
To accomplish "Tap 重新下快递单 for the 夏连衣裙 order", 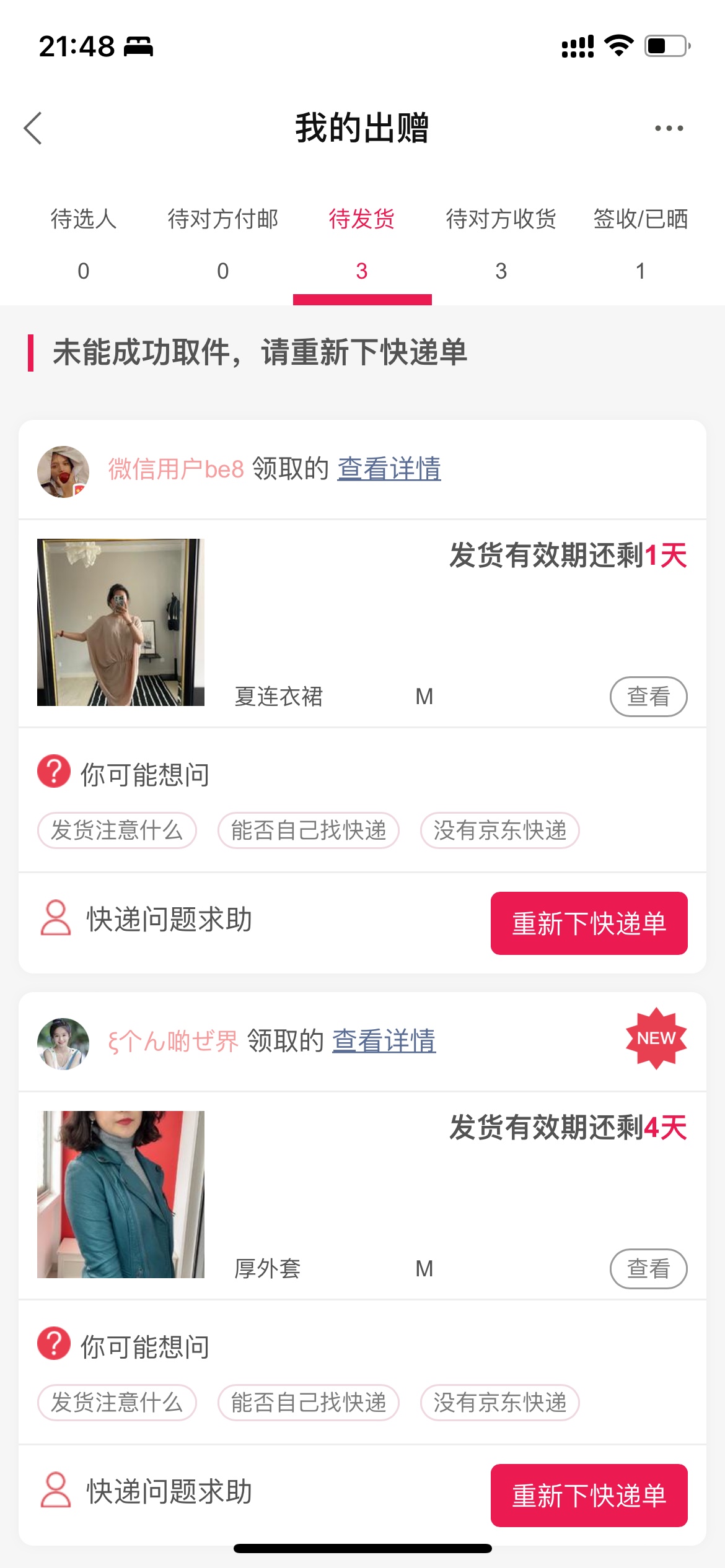I will point(589,923).
